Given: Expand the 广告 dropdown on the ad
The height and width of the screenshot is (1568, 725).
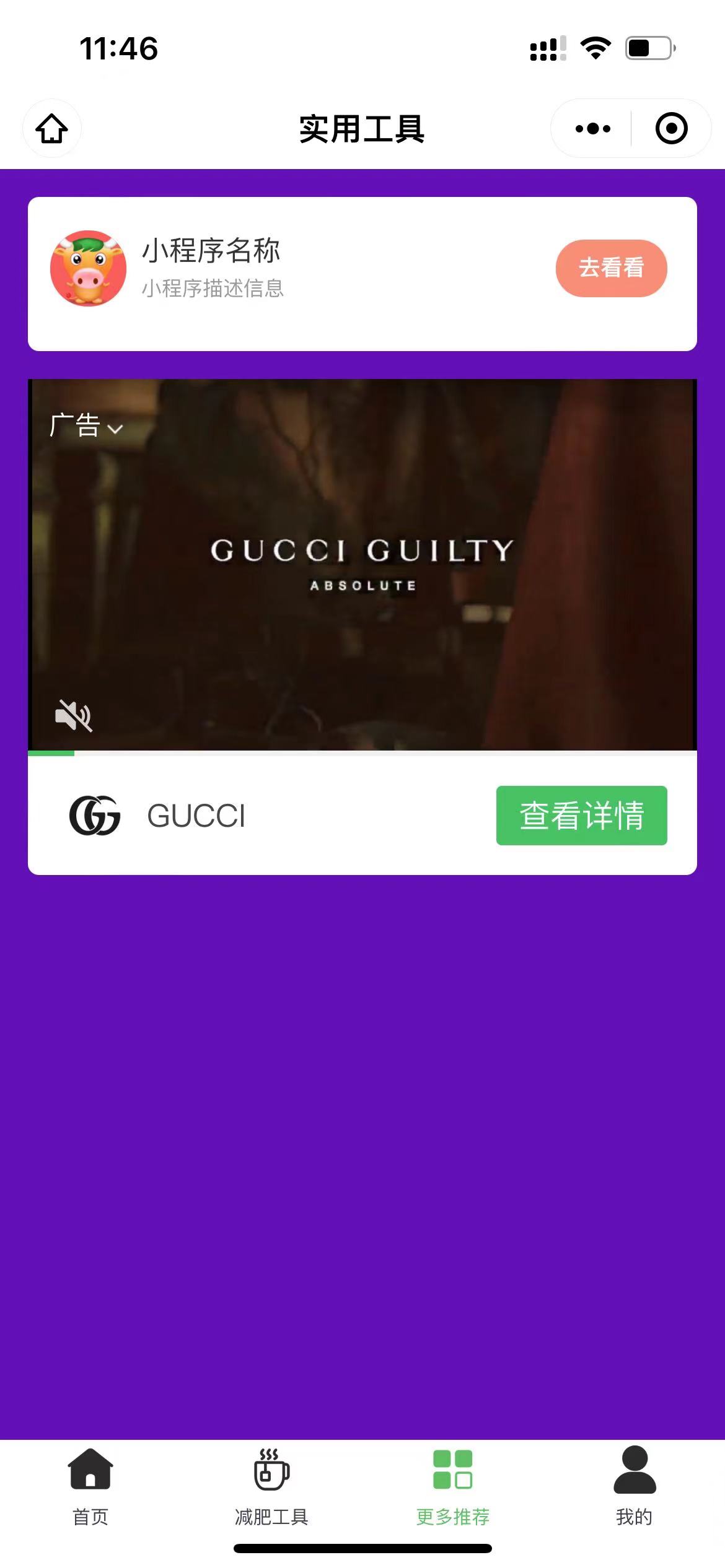Looking at the screenshot, I should point(87,426).
